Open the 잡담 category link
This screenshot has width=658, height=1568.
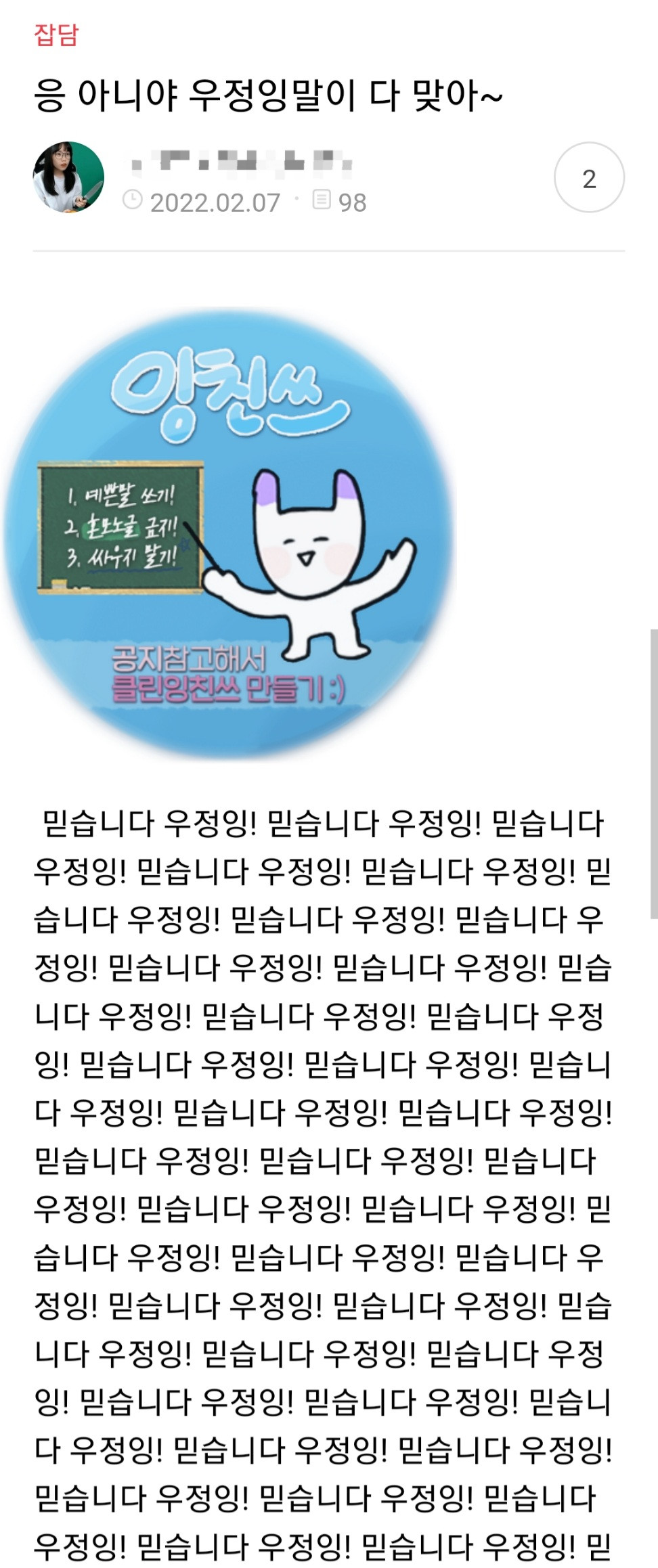click(56, 35)
